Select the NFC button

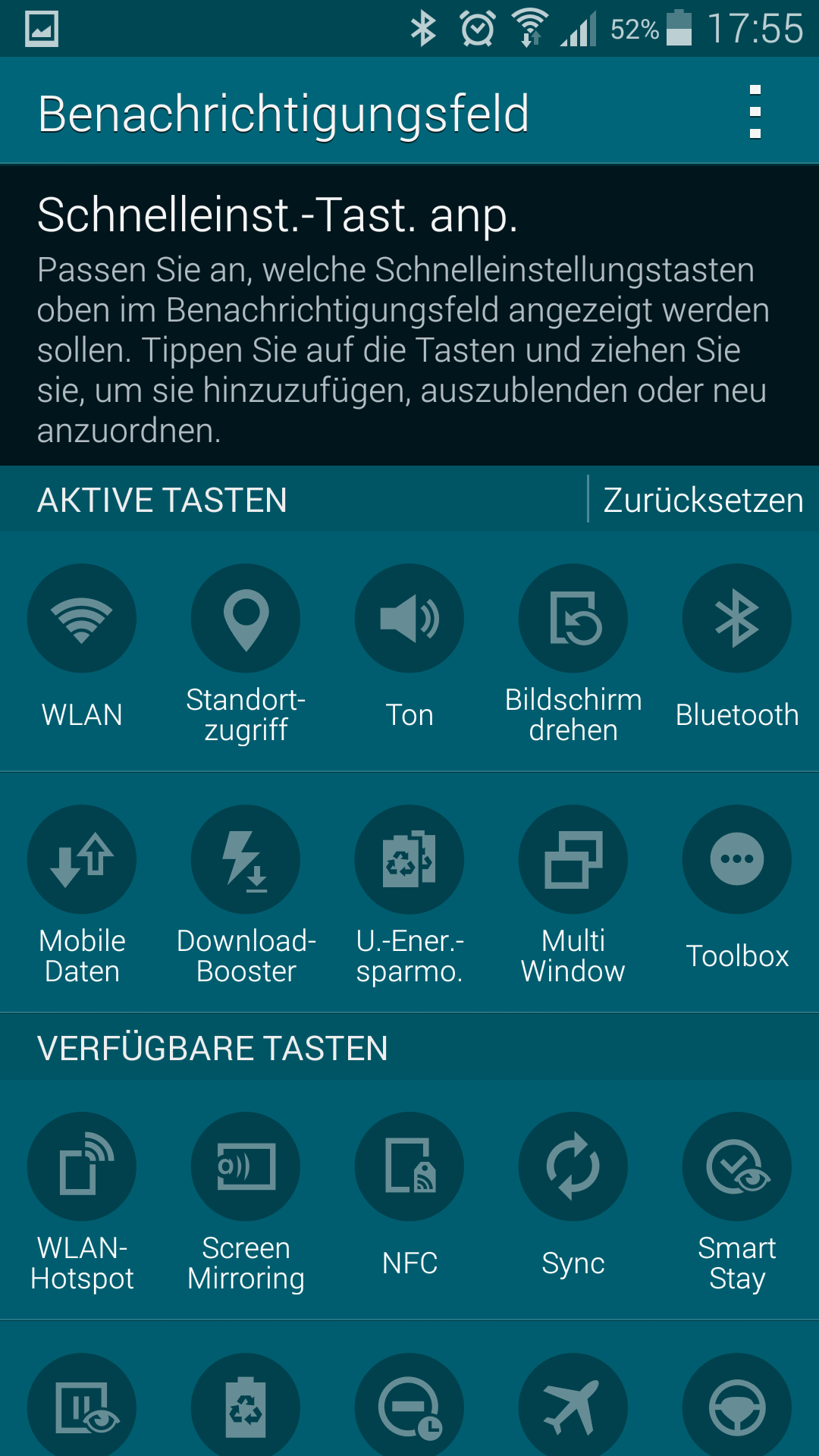point(409,1167)
